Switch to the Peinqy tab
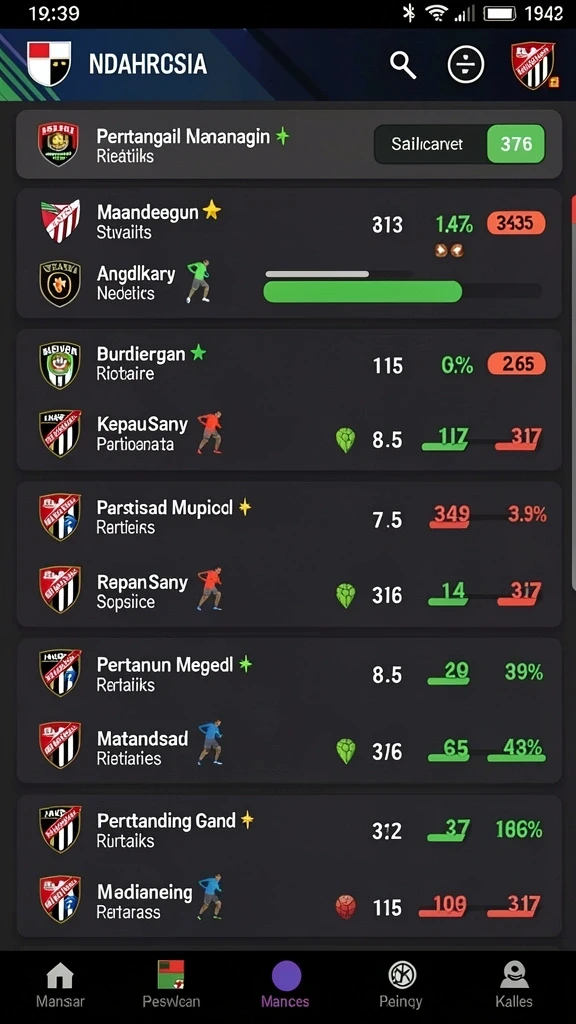Screen dimensions: 576x1024 (x=401, y=985)
